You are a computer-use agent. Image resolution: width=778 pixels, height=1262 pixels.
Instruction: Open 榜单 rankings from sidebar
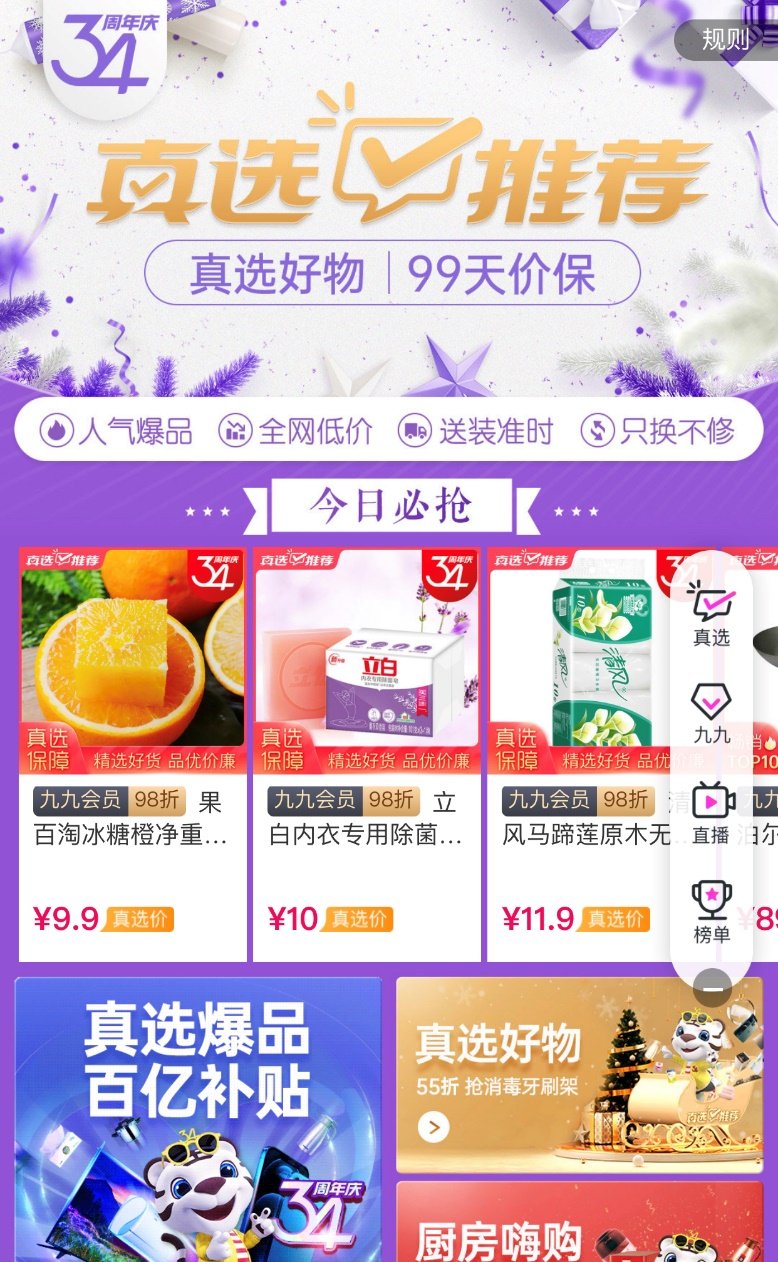(x=712, y=912)
